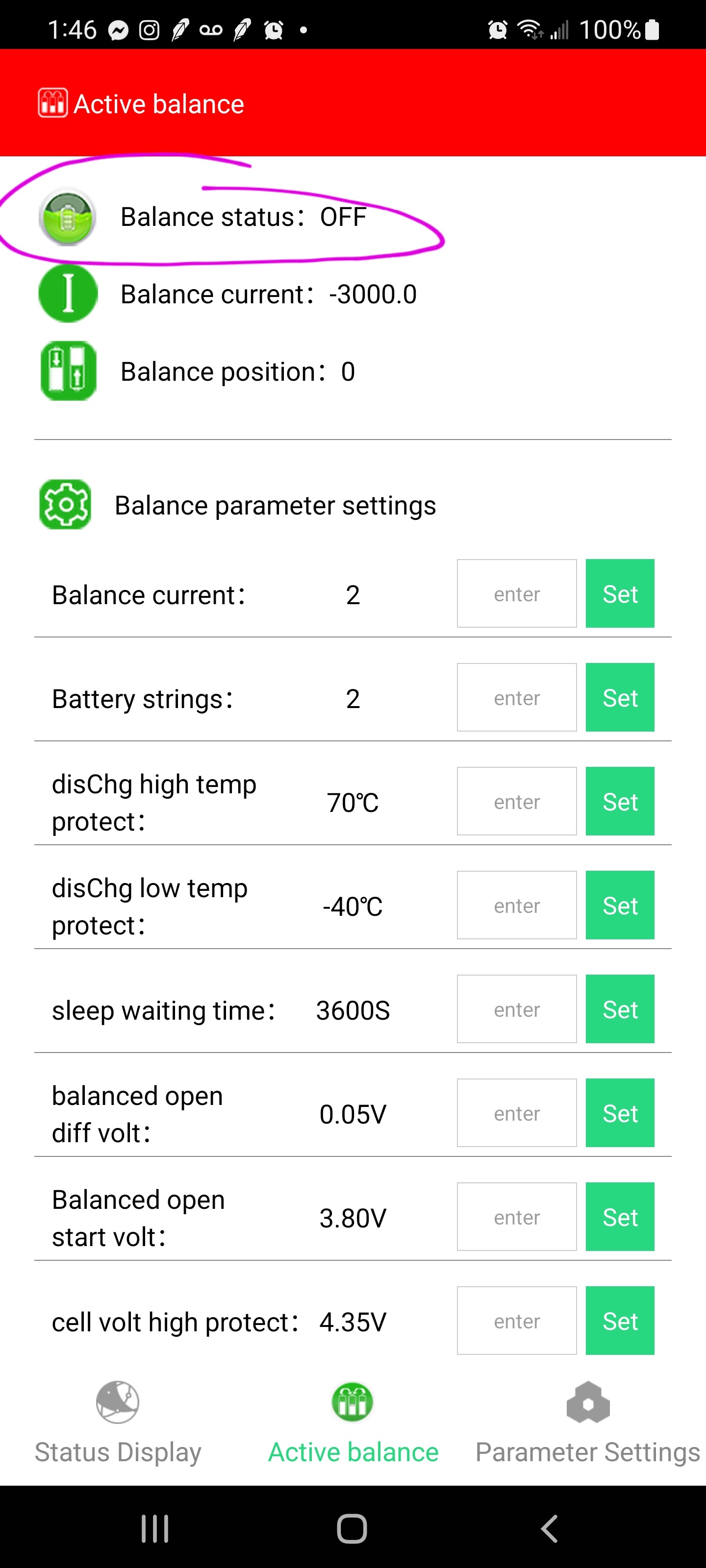This screenshot has height=1568, width=706.
Task: Go back using system back button
Action: (550, 1528)
